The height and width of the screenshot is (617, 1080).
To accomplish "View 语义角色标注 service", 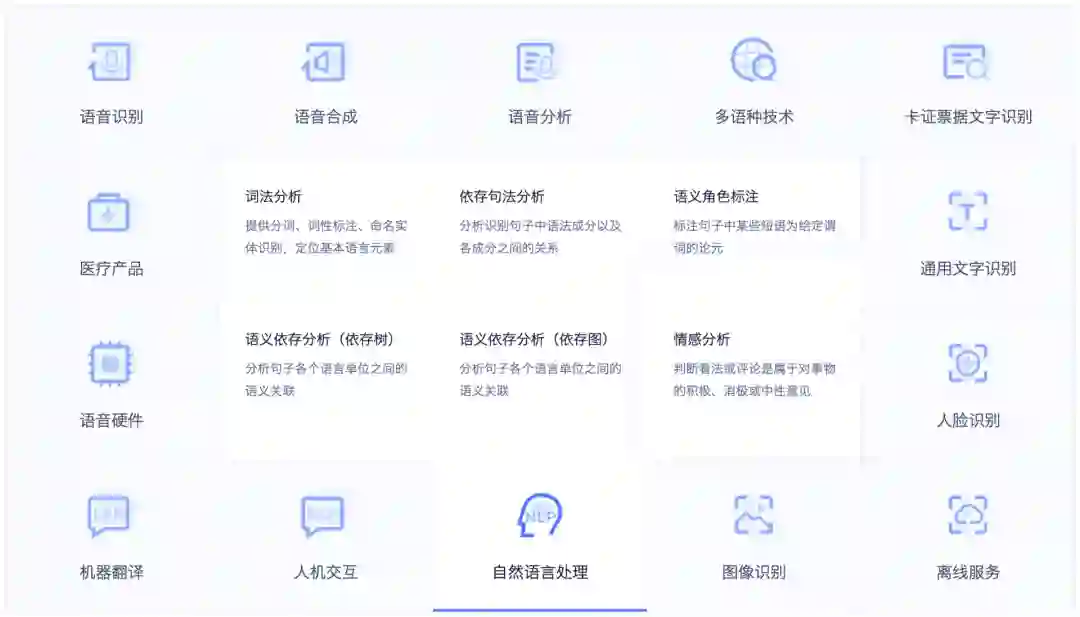I will (x=716, y=196).
